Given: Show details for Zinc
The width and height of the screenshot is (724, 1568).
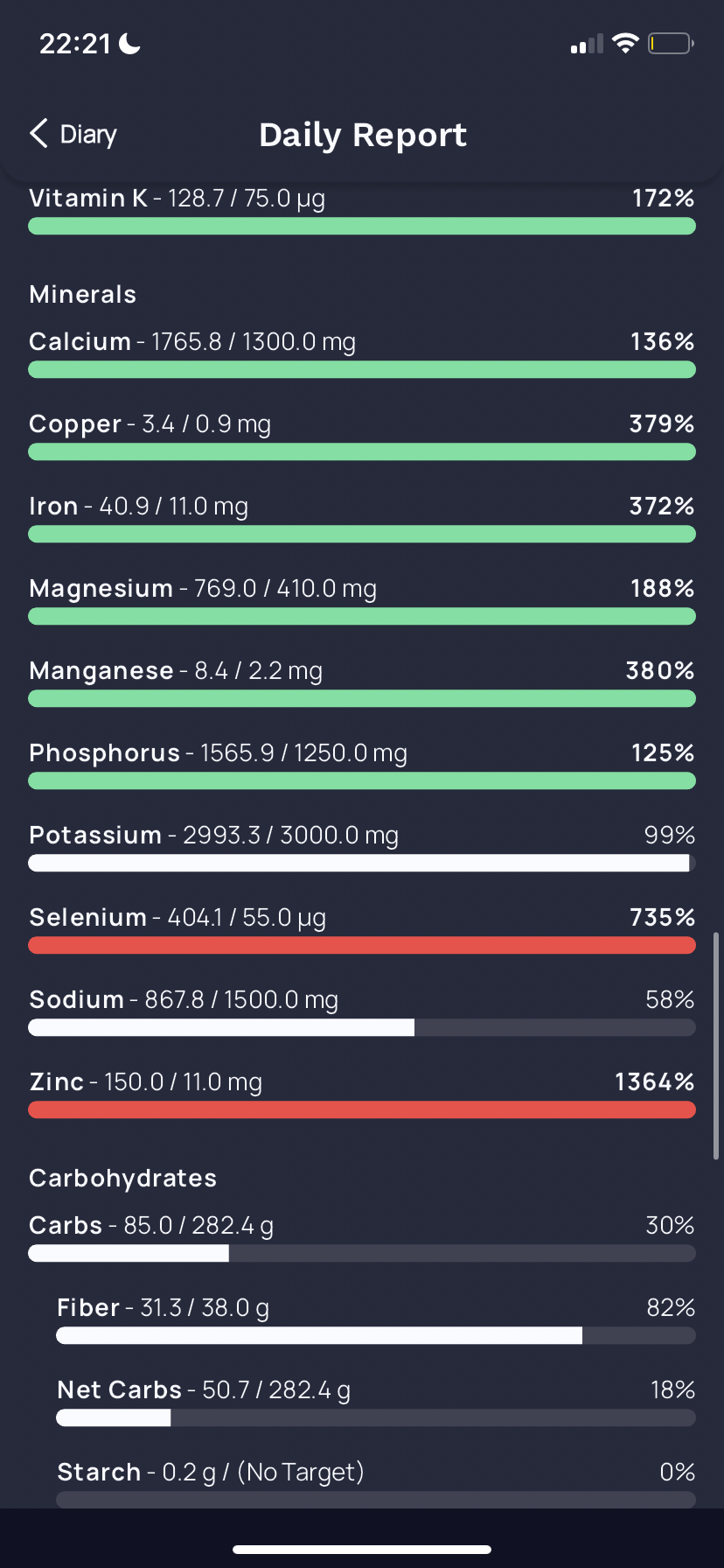Looking at the screenshot, I should tap(361, 1094).
